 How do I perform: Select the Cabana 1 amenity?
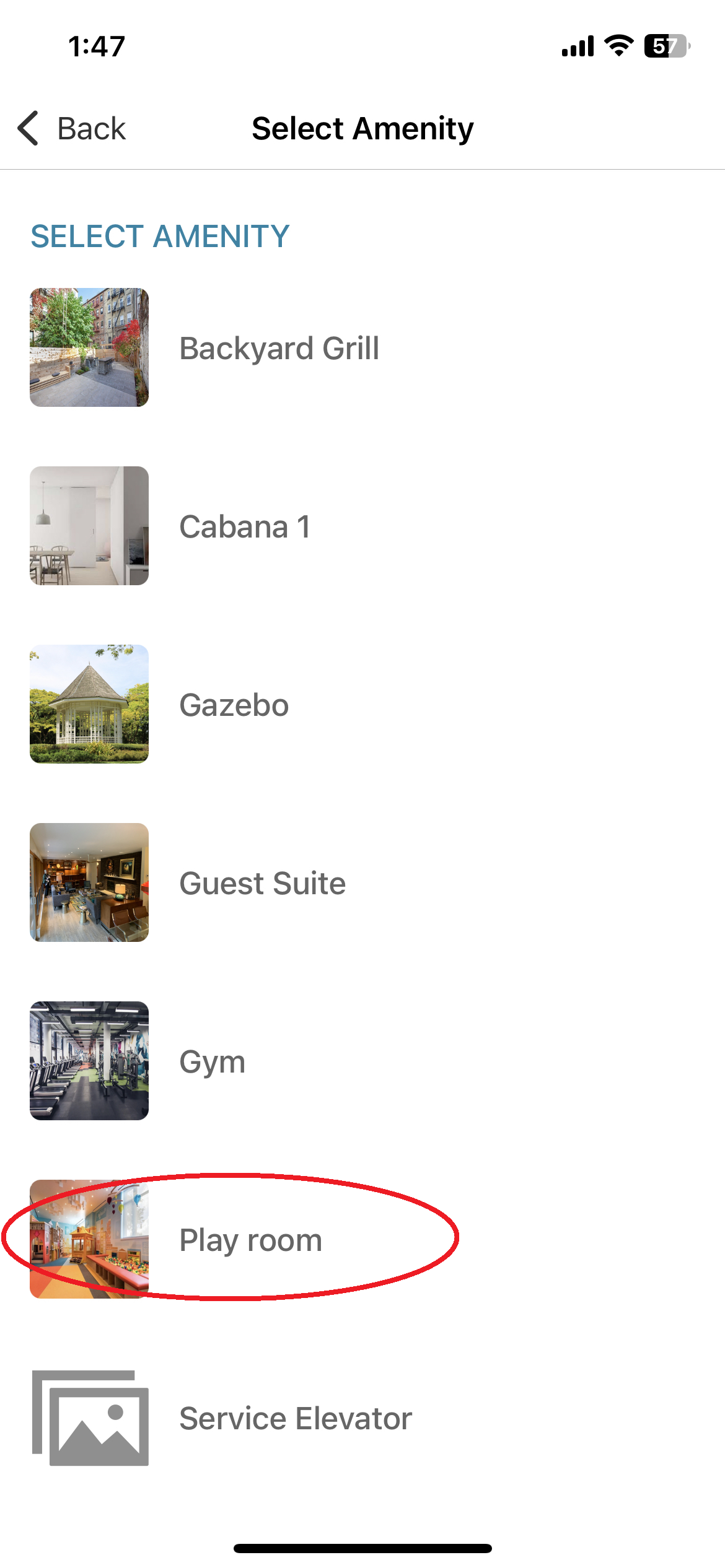(x=247, y=526)
